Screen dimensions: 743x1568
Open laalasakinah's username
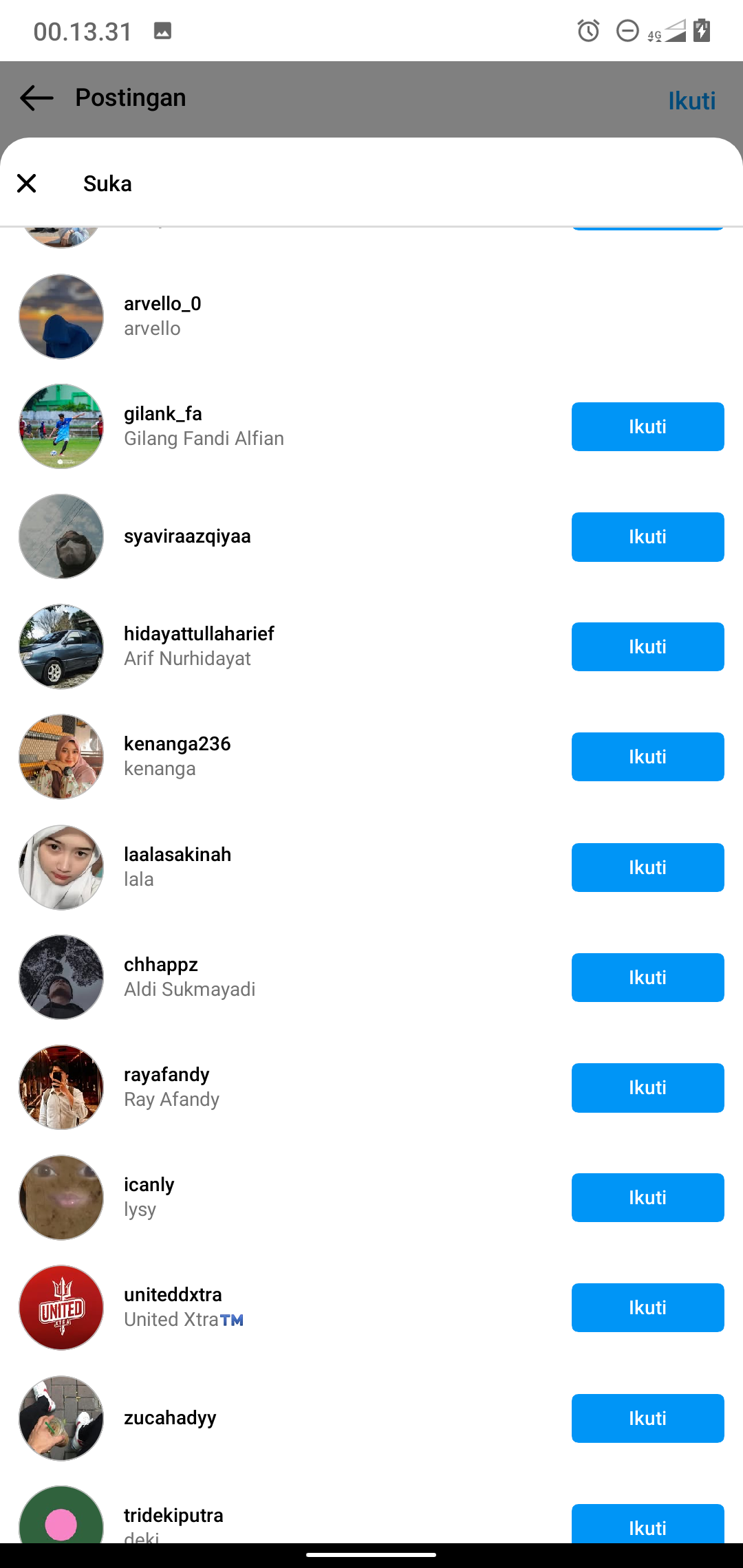[177, 855]
